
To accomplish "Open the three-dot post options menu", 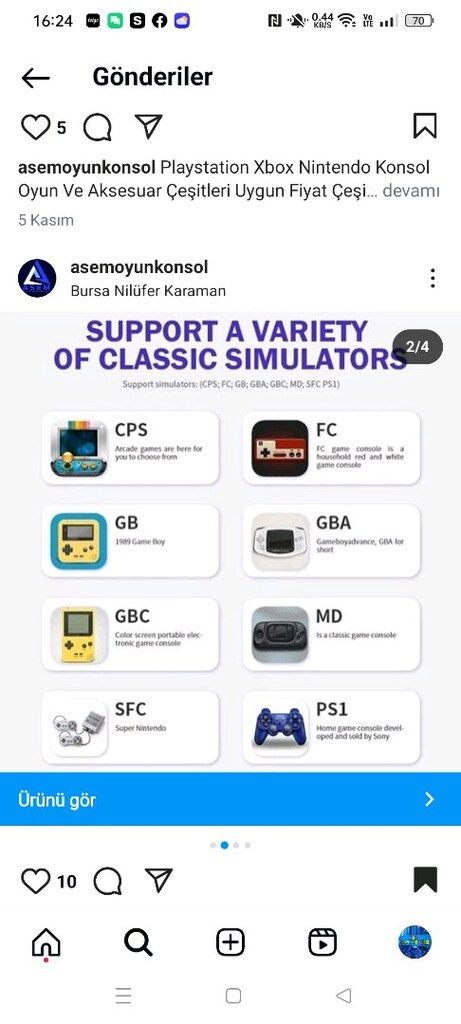I will [x=432, y=278].
